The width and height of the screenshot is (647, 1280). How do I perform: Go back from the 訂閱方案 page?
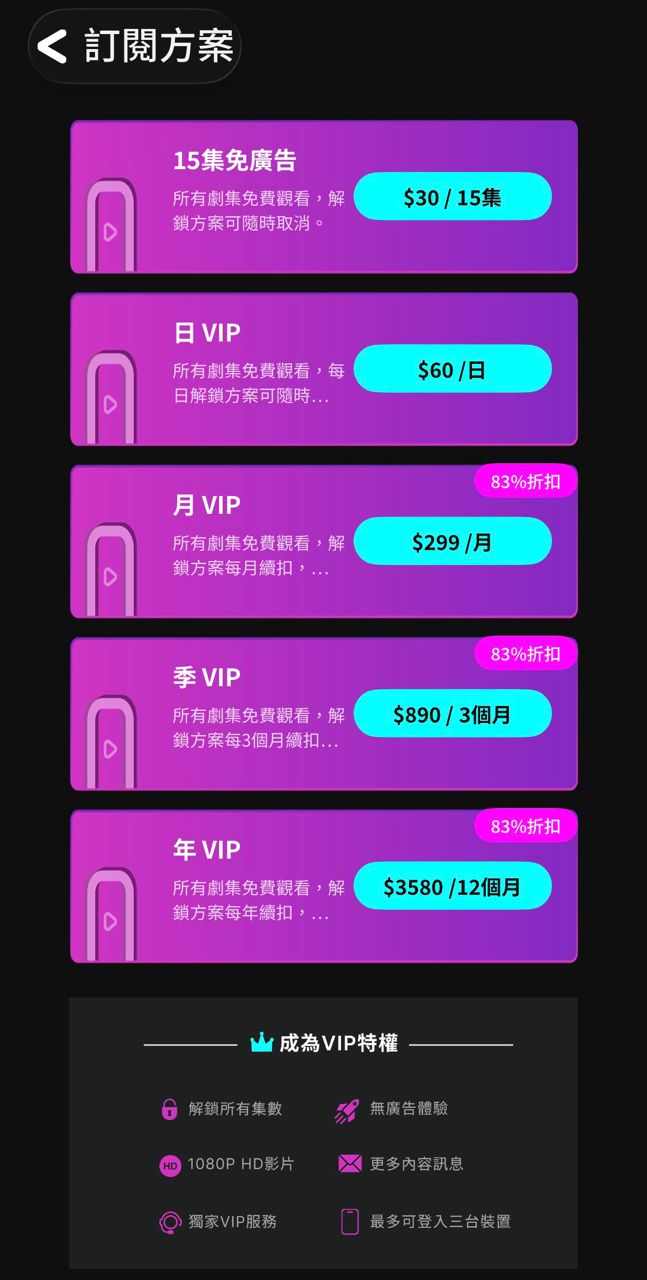[52, 46]
